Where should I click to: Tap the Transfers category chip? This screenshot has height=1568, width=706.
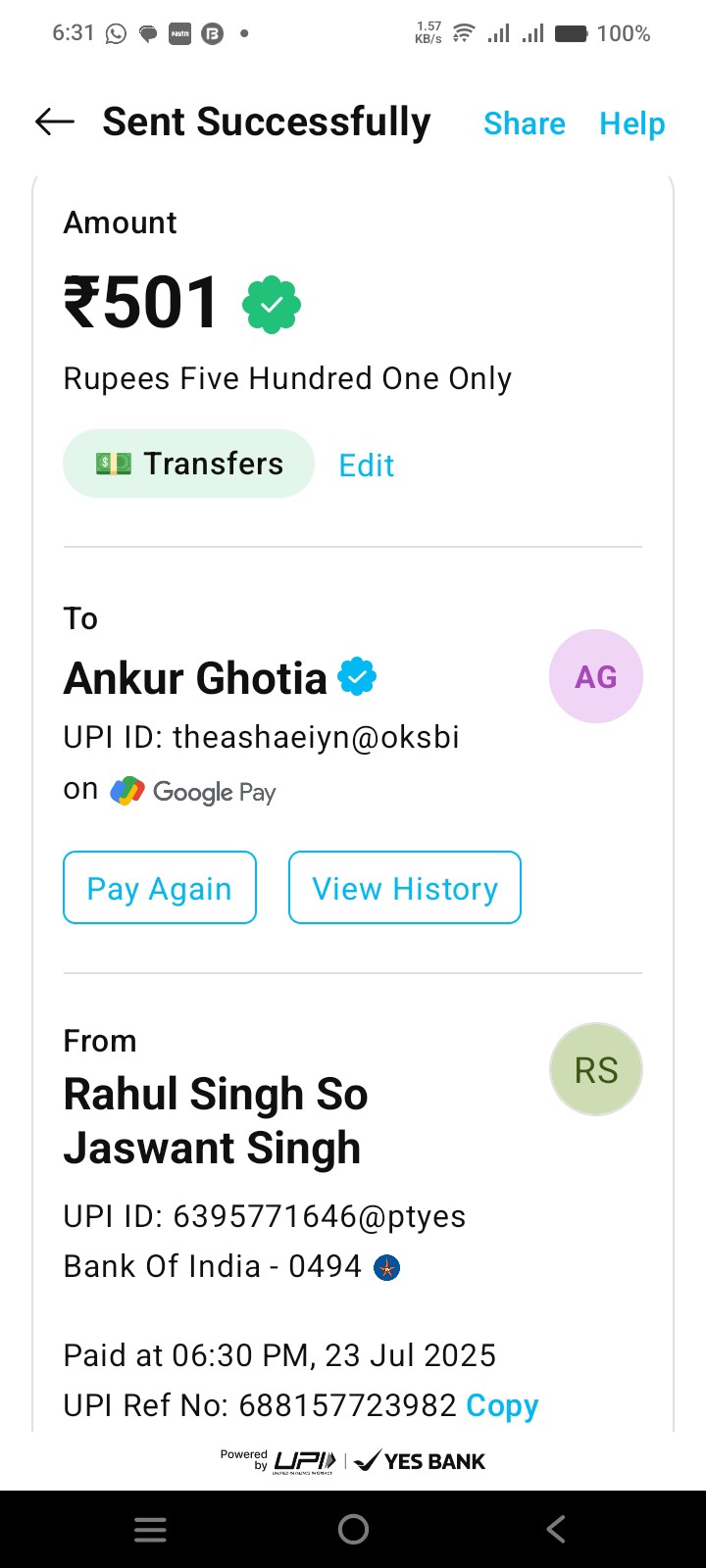click(x=188, y=464)
